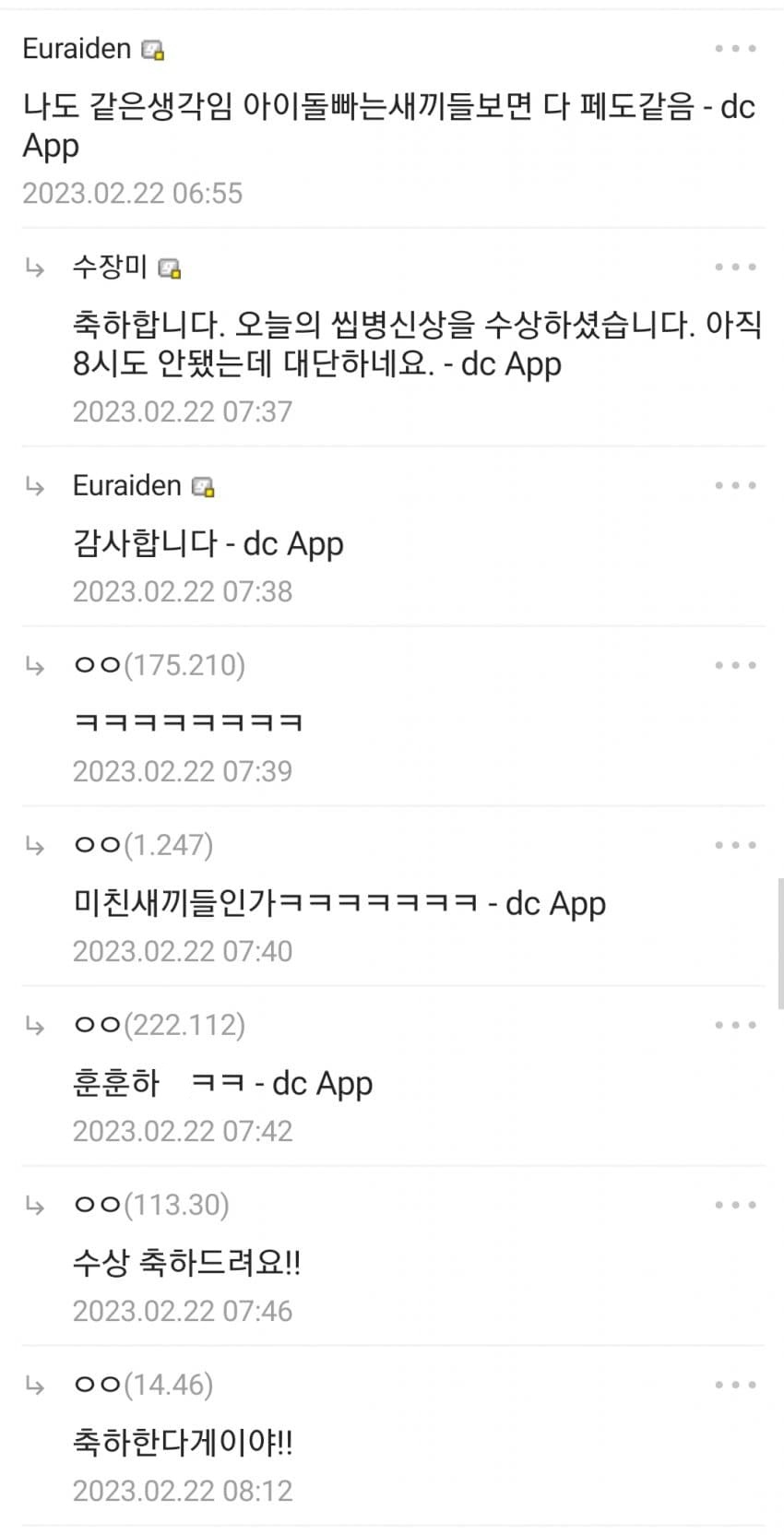Open options for Euraiden's 감사합니다 reply

point(735,485)
